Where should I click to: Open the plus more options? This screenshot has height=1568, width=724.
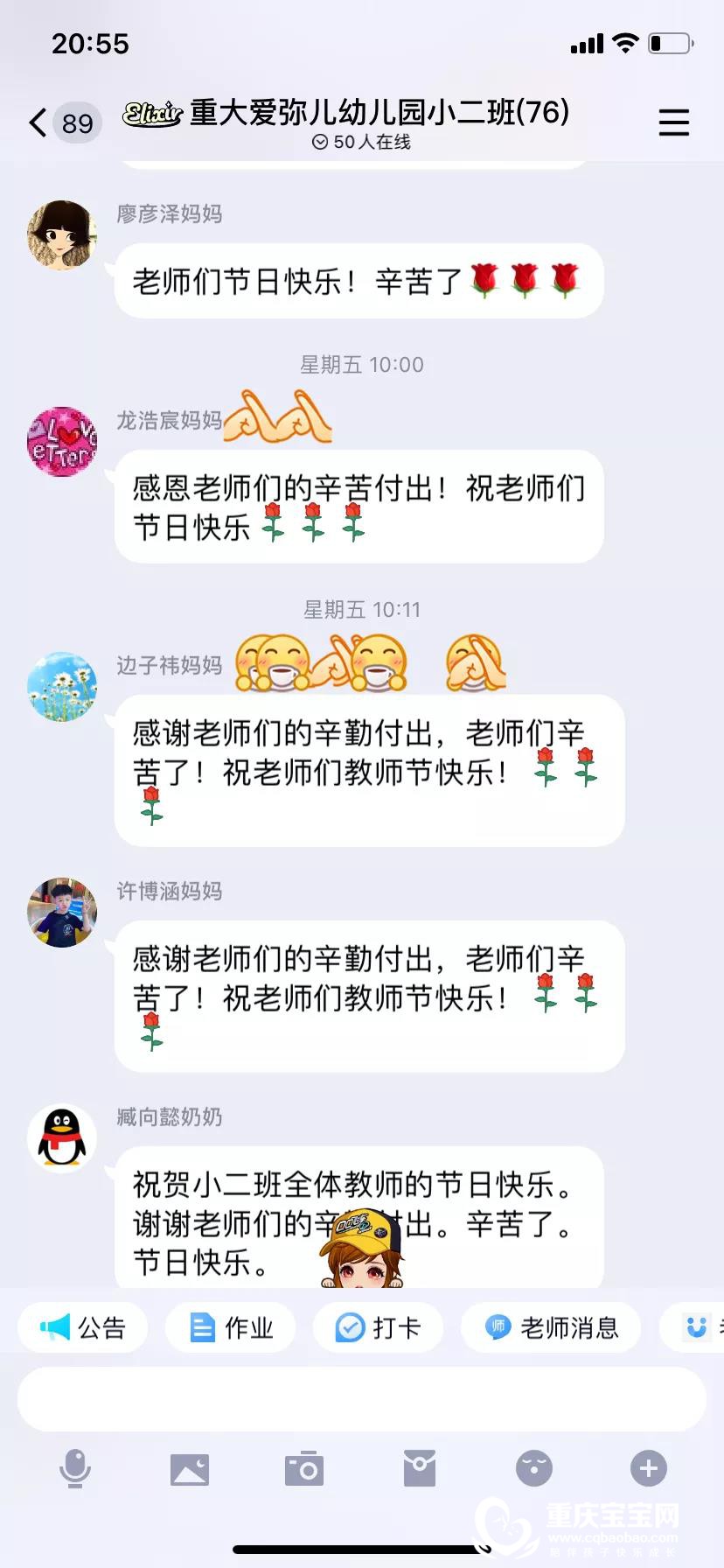click(649, 1469)
